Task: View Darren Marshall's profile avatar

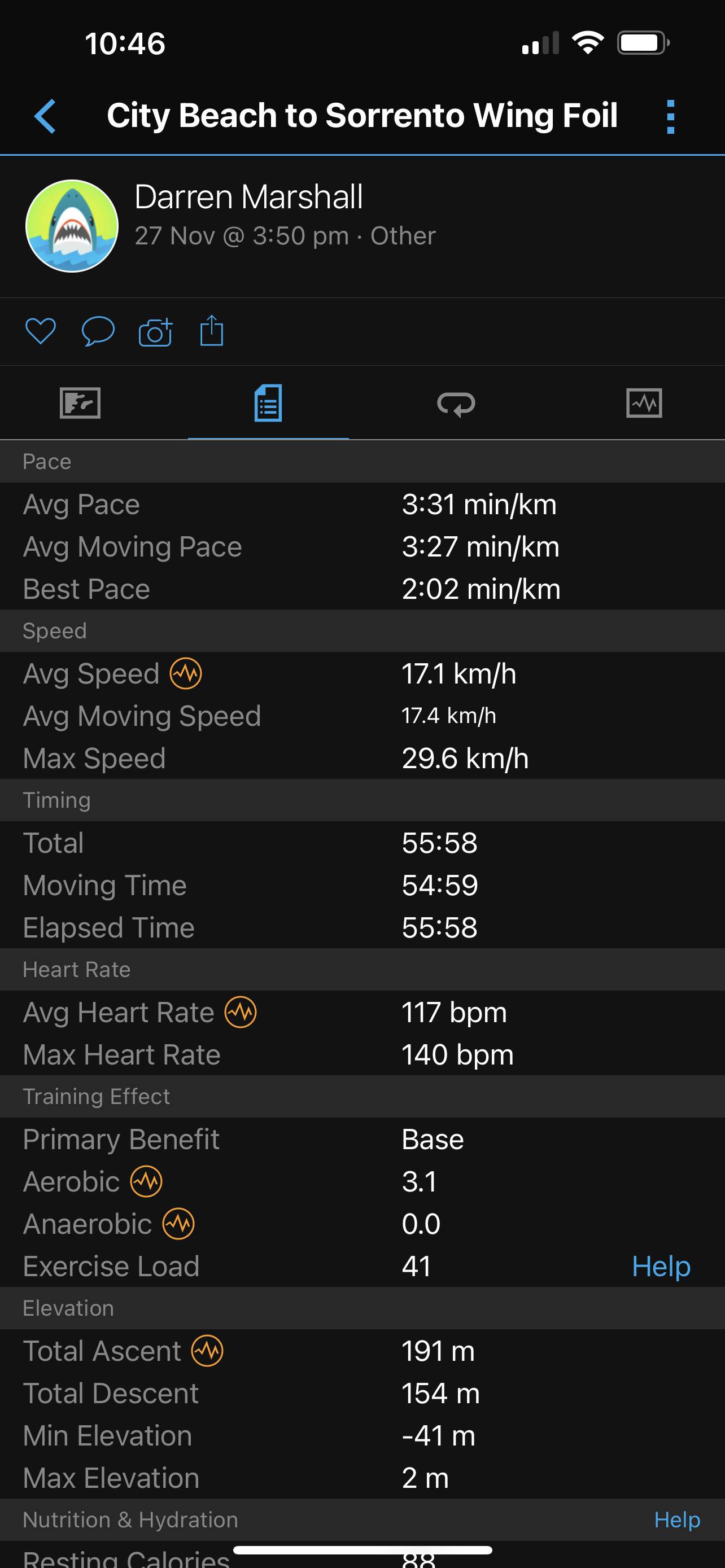Action: coord(72,226)
